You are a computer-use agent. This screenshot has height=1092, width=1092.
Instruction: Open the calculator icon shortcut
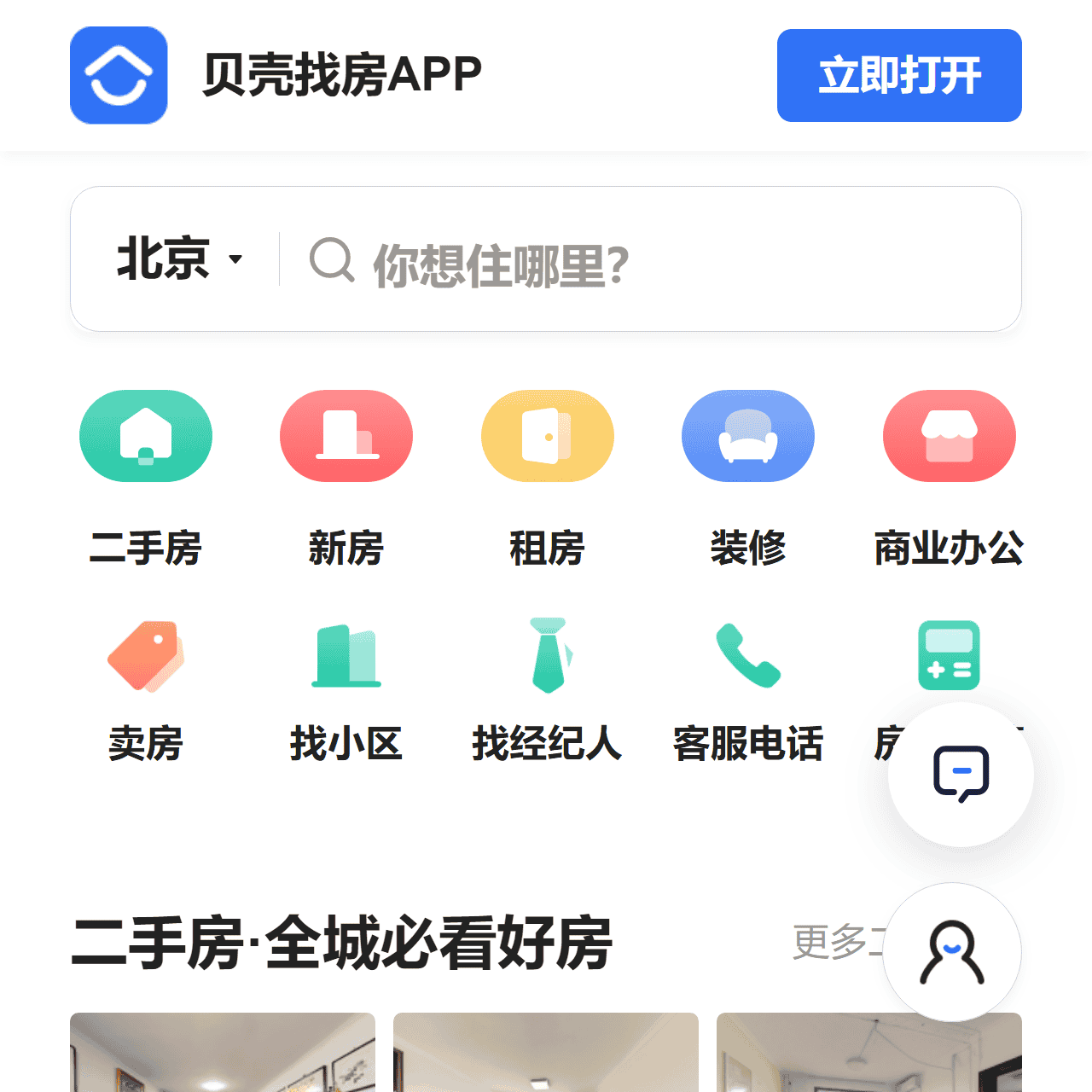pos(949,655)
